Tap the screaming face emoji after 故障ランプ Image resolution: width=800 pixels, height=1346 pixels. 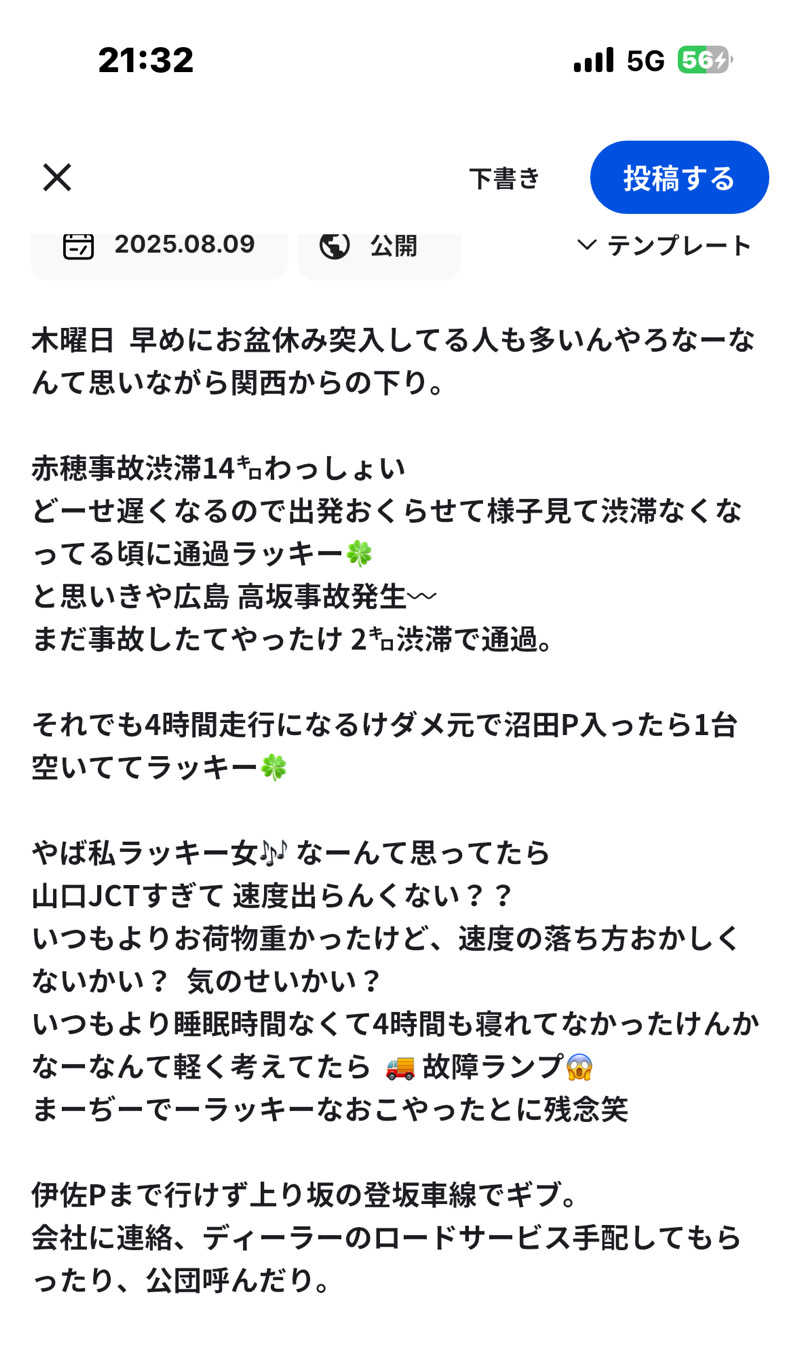point(581,1067)
